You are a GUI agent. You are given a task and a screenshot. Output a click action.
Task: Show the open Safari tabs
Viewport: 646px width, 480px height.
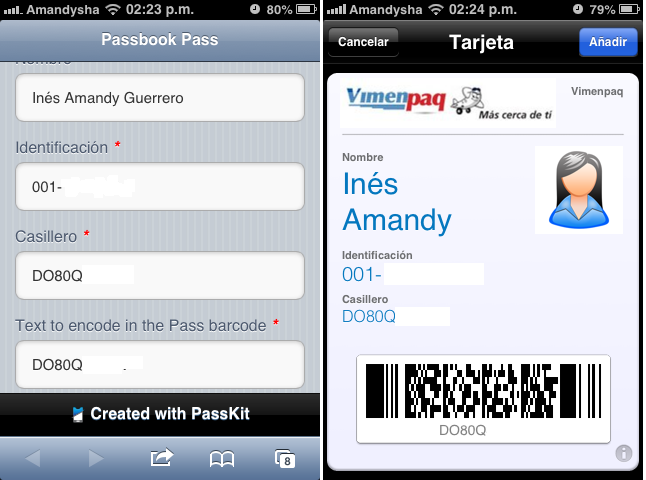(x=285, y=458)
